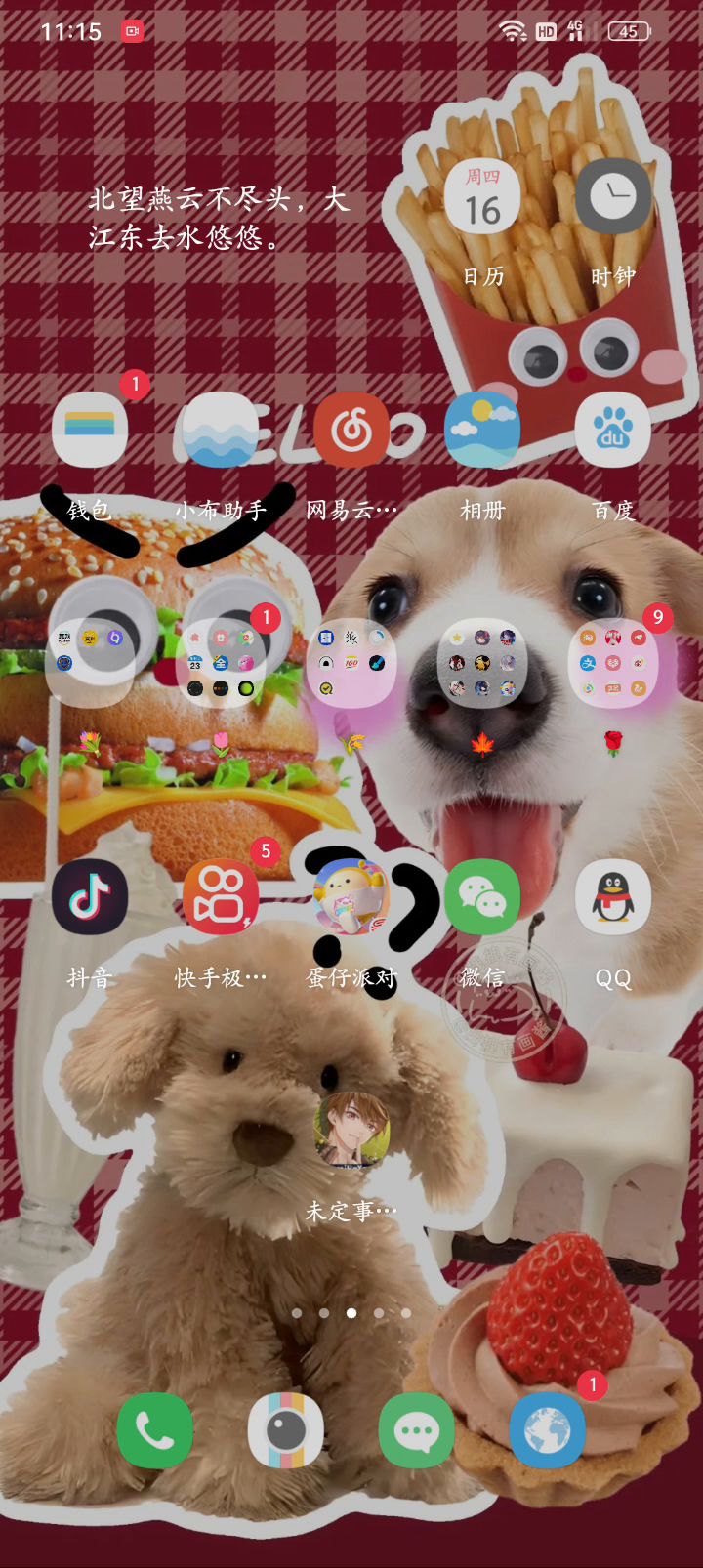The image size is (703, 1568).
Task: Launch the 百度 app
Action: pyautogui.click(x=613, y=431)
